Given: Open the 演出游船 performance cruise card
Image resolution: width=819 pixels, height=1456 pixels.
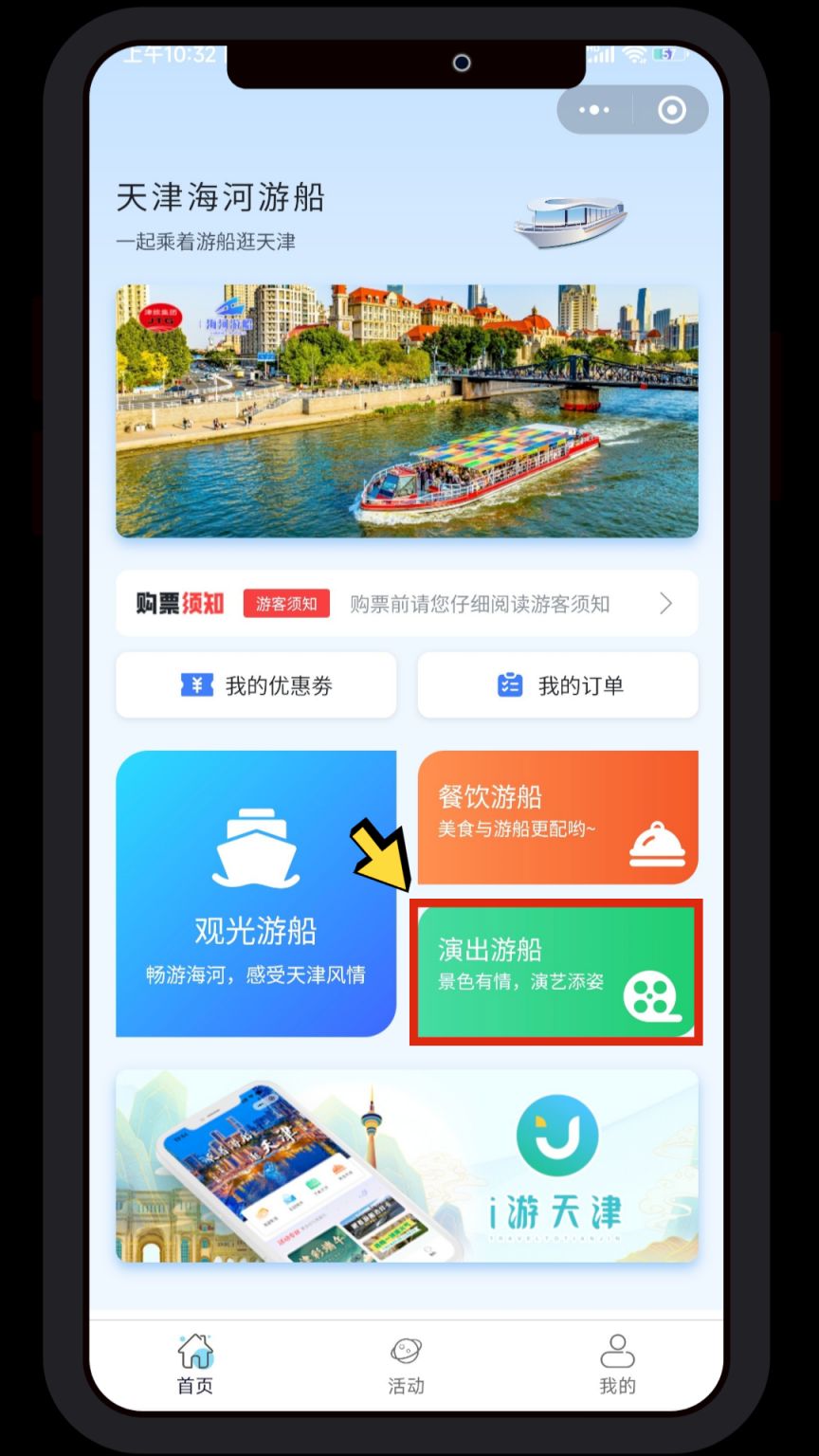Looking at the screenshot, I should click(555, 972).
